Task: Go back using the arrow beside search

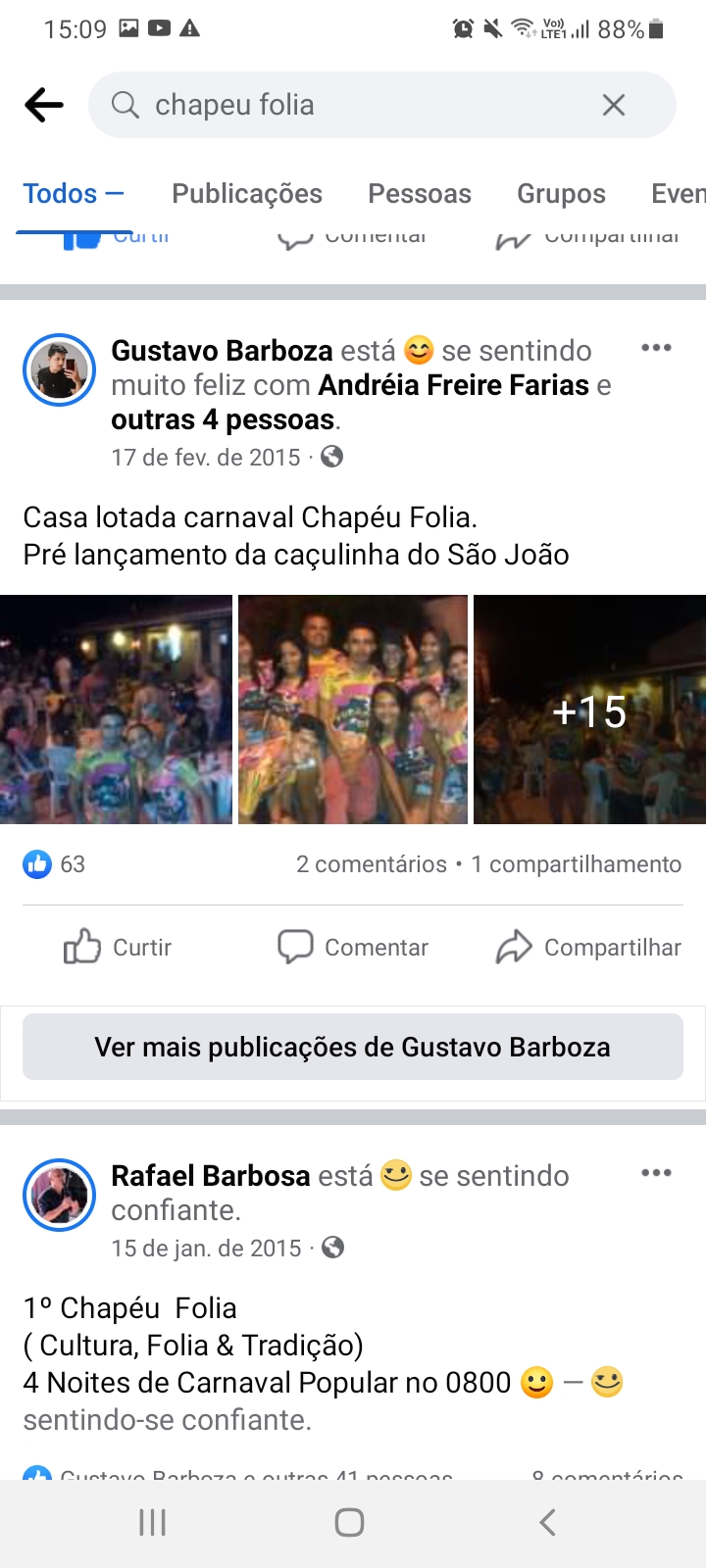Action: 44,105
